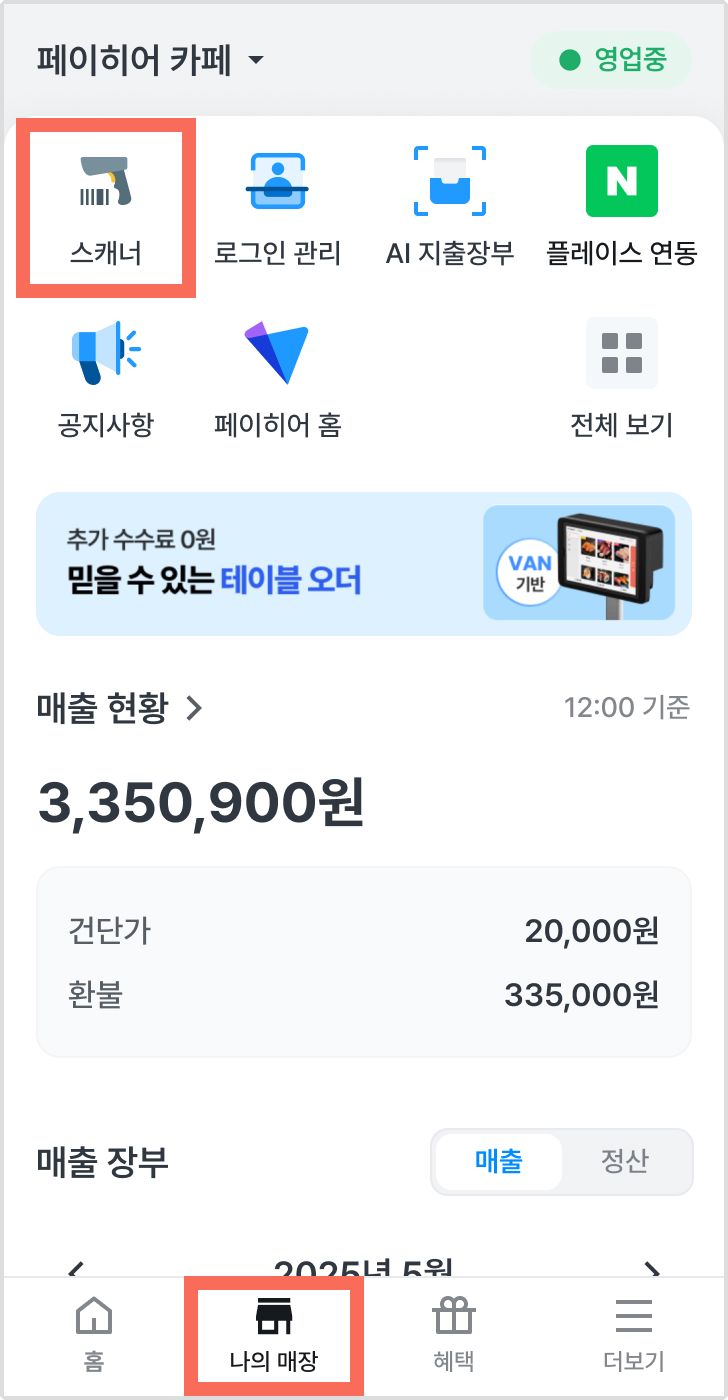The width and height of the screenshot is (728, 1400).
Task: Select the 매출 segment
Action: click(x=498, y=1161)
